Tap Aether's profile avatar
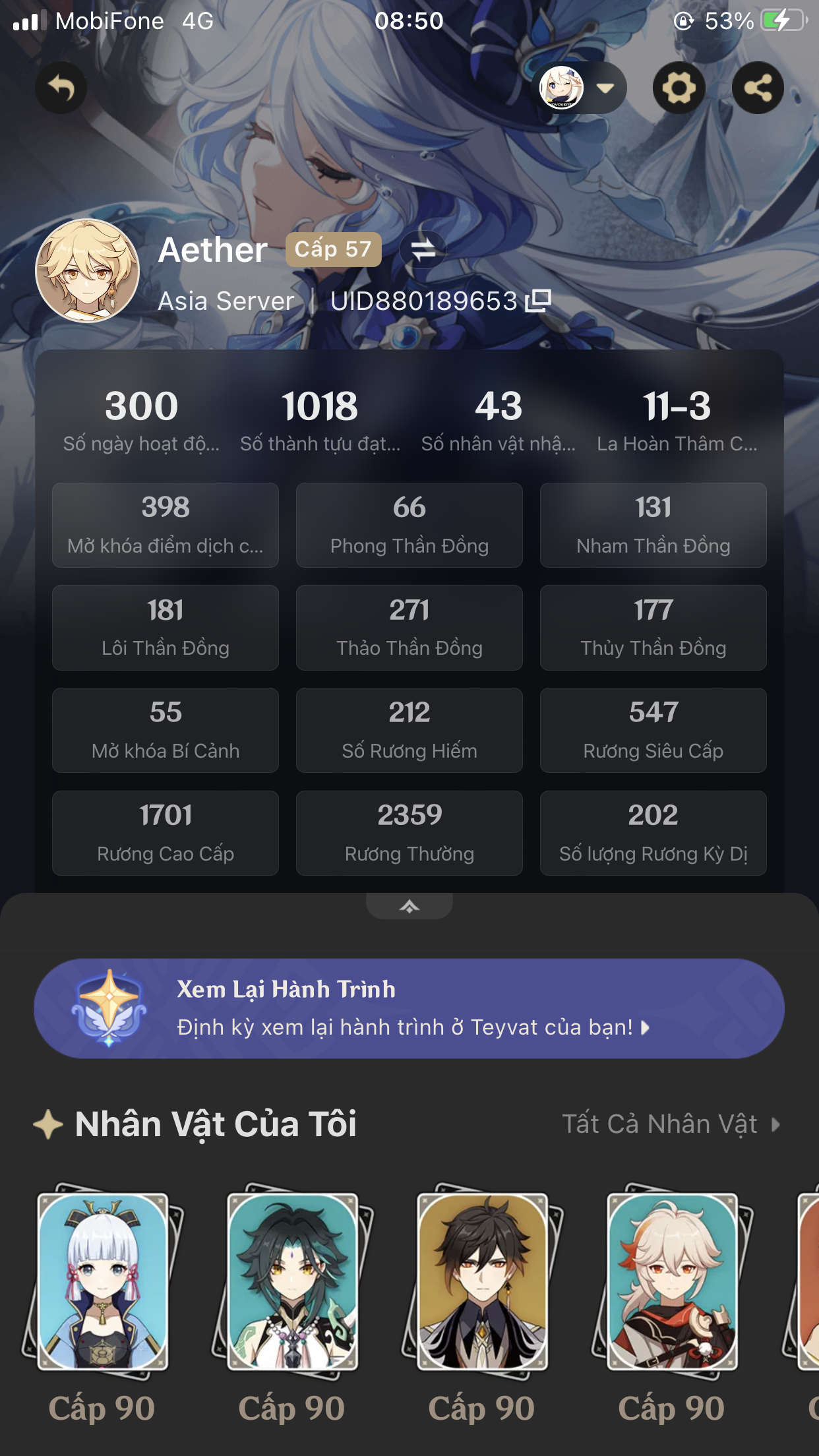 point(87,270)
